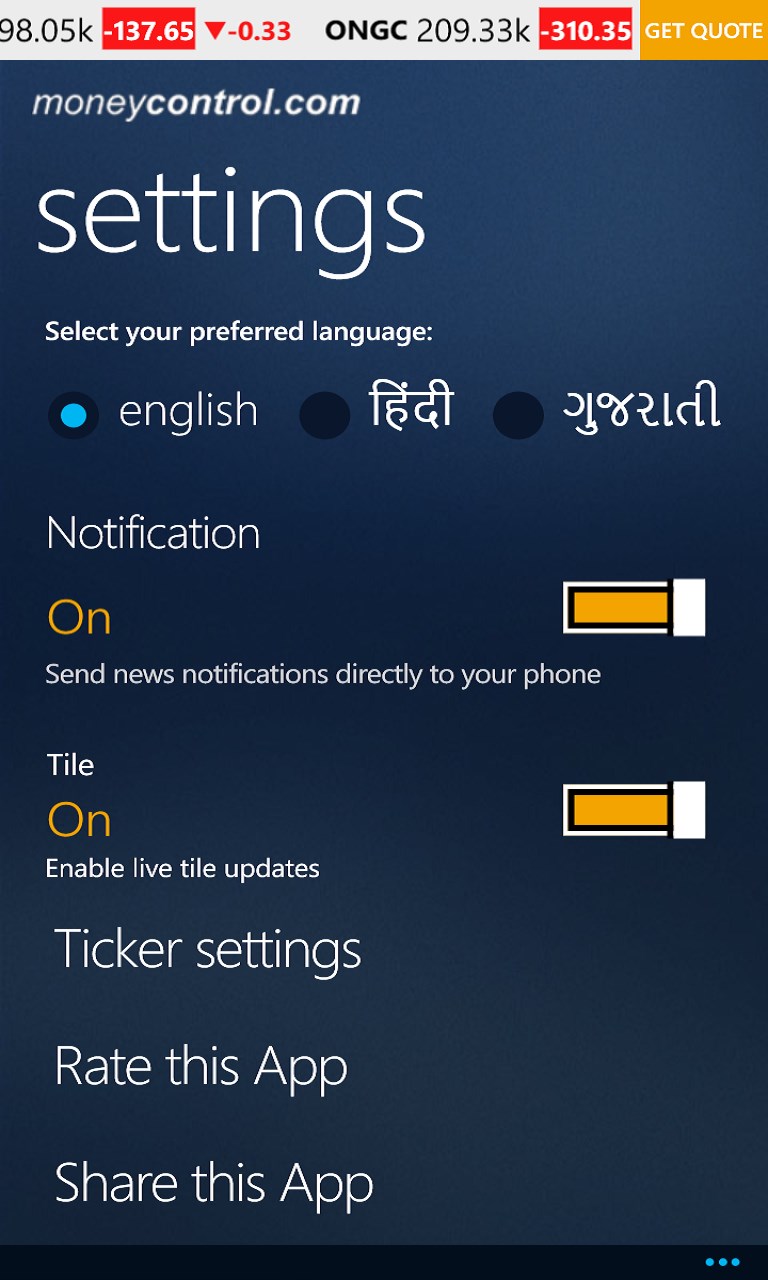Open Rate this App

tap(201, 1066)
